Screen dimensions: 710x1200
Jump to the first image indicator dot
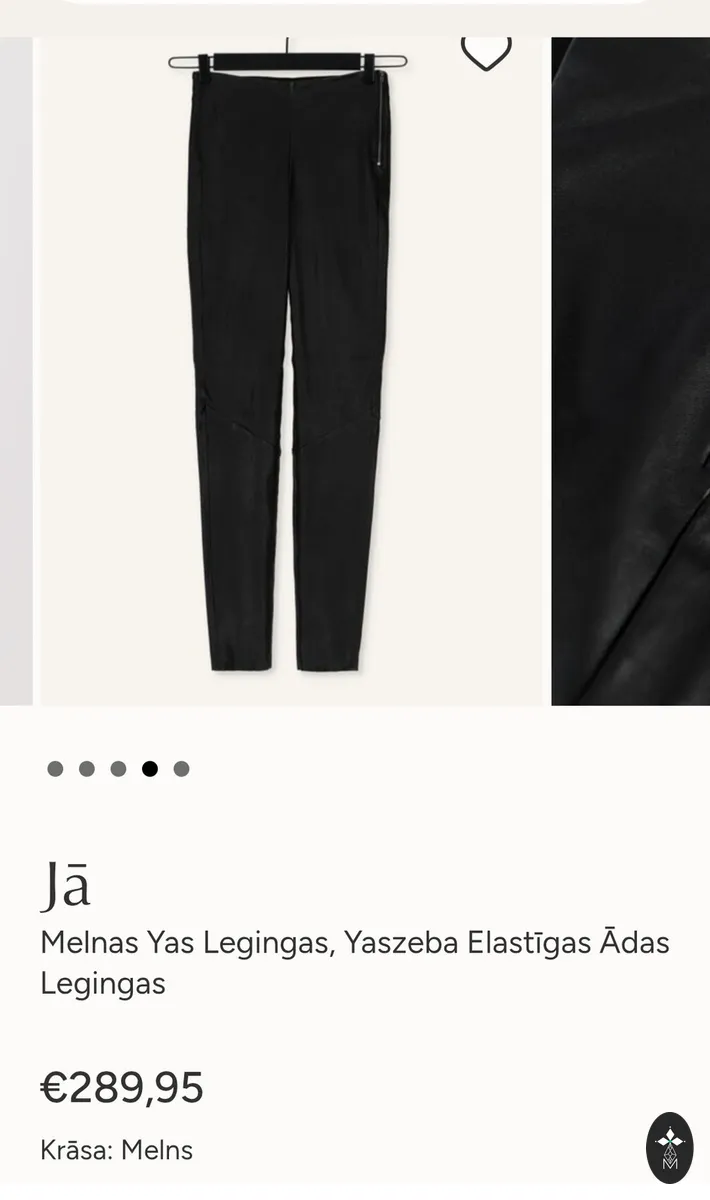55,769
